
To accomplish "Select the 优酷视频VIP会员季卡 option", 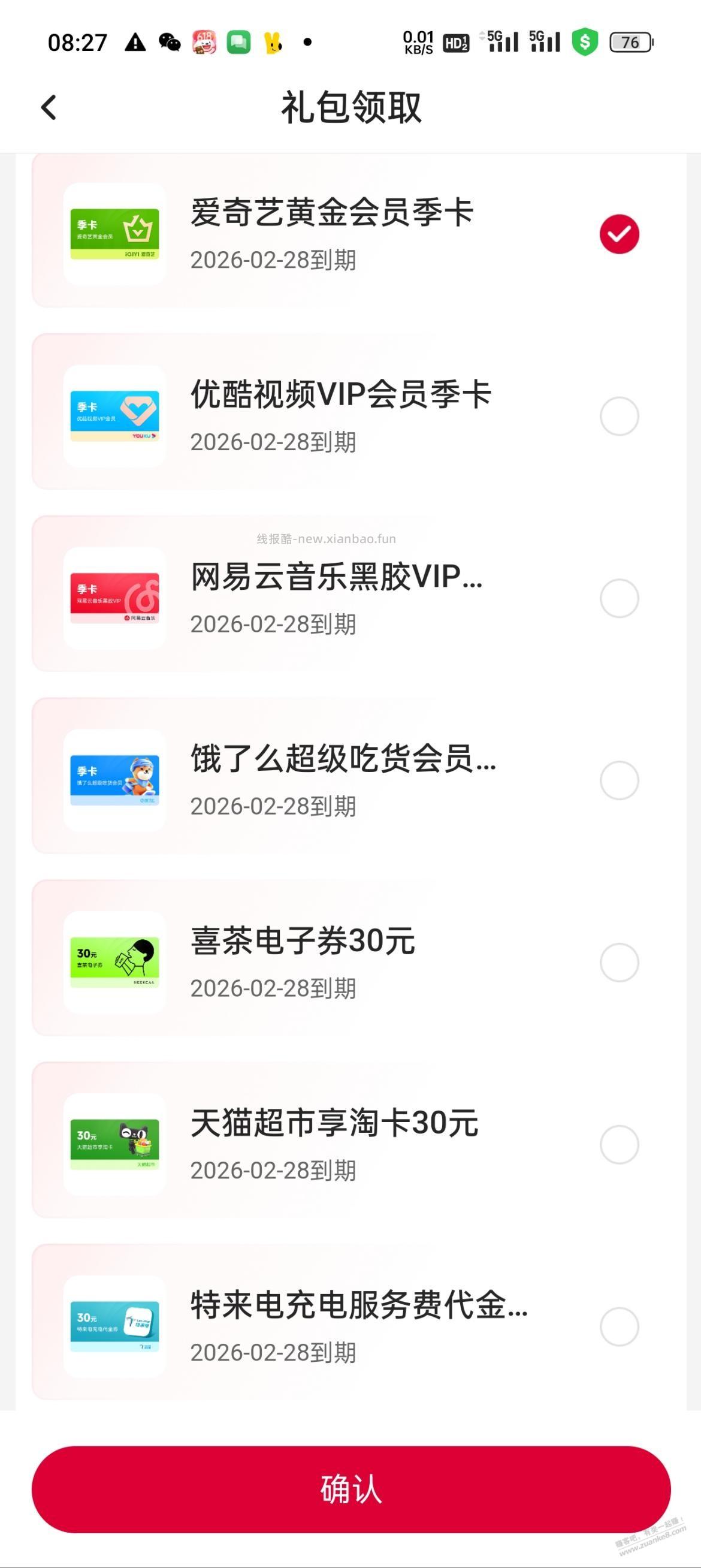I will click(x=620, y=416).
